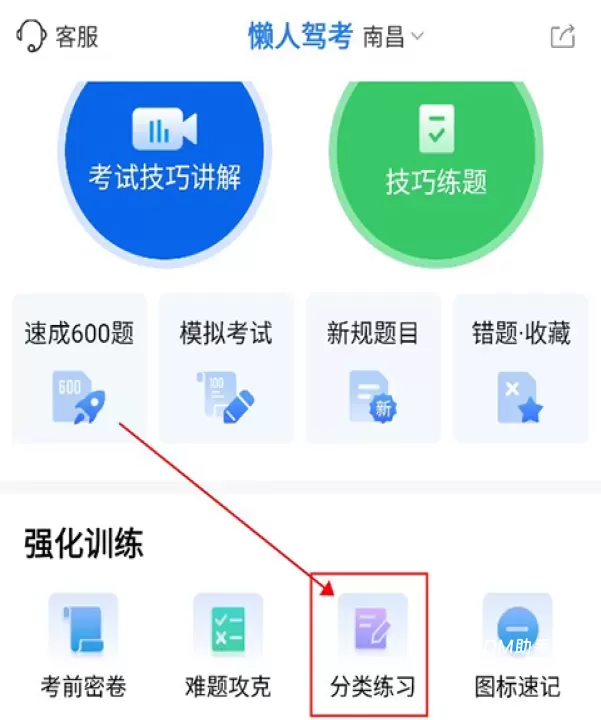The image size is (601, 720).
Task: Start a 模拟考试 mock exam
Action: [x=226, y=367]
